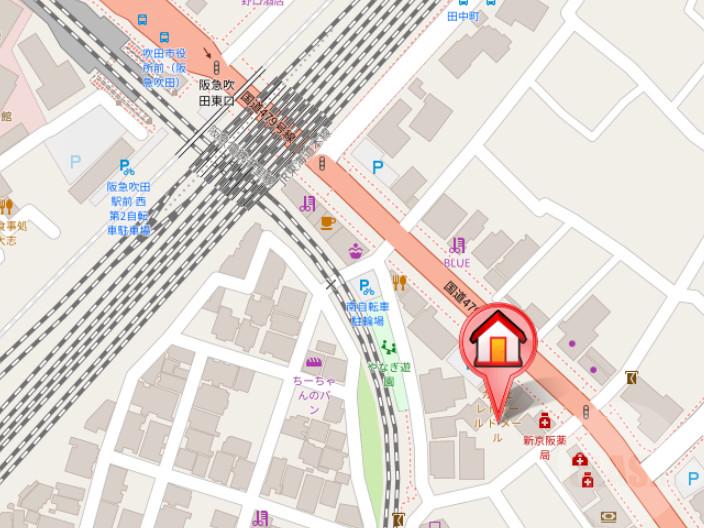Tap the red home location marker
The width and height of the screenshot is (704, 528).
497,343
